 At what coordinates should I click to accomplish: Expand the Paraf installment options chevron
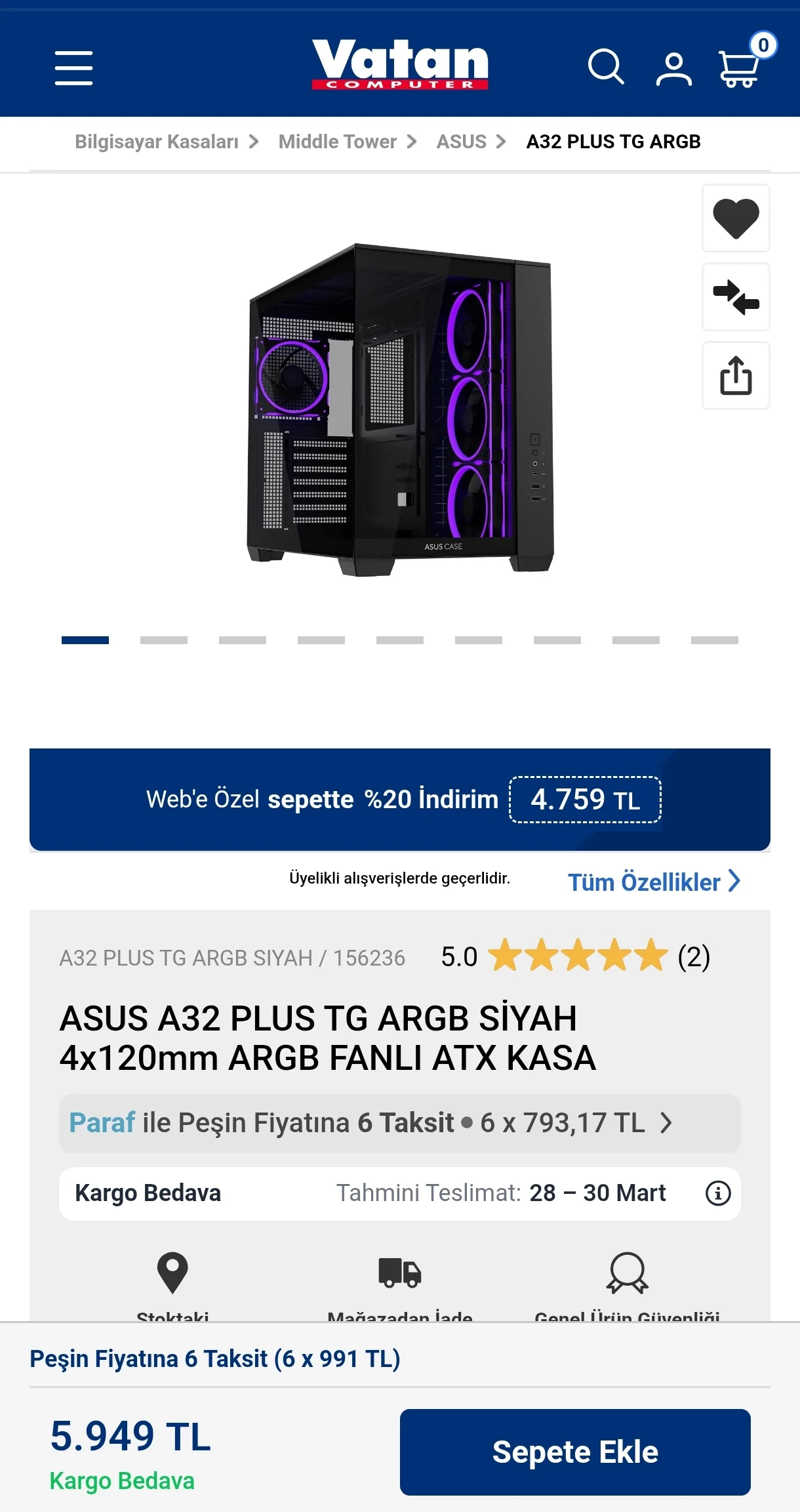coord(666,1122)
